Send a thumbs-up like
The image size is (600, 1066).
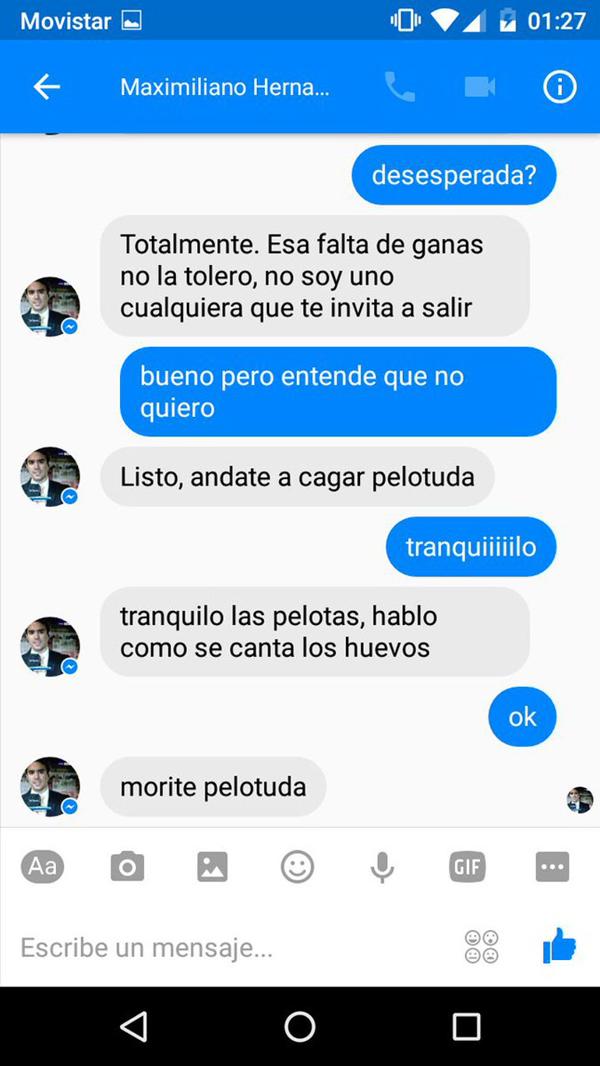coord(559,944)
